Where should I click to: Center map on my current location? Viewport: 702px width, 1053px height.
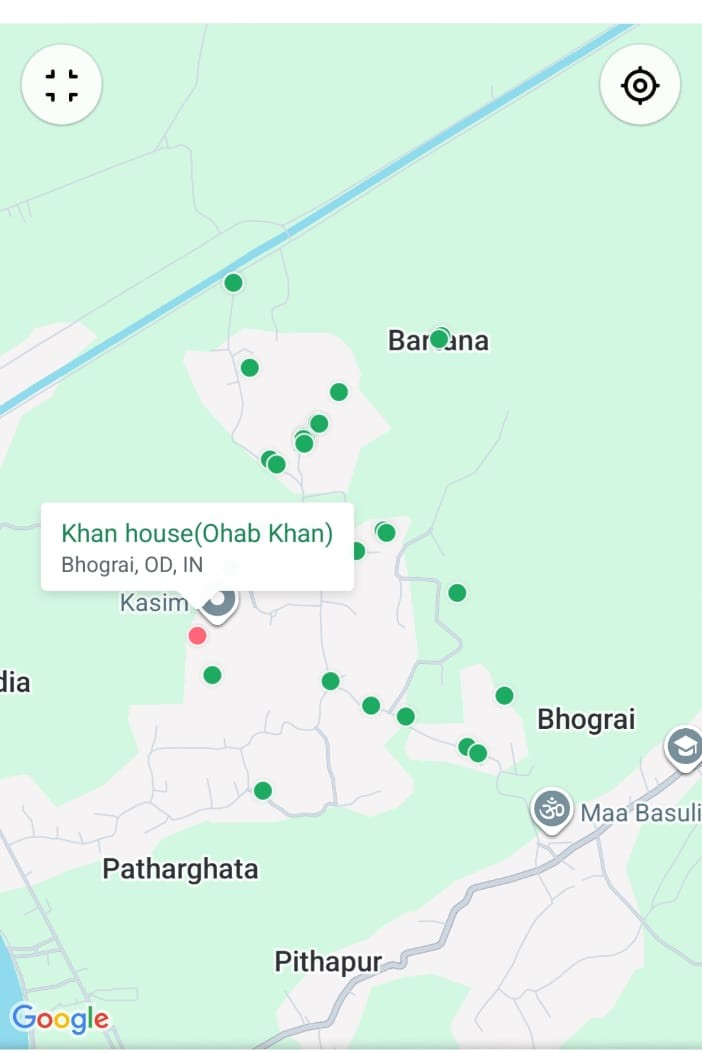pyautogui.click(x=640, y=85)
